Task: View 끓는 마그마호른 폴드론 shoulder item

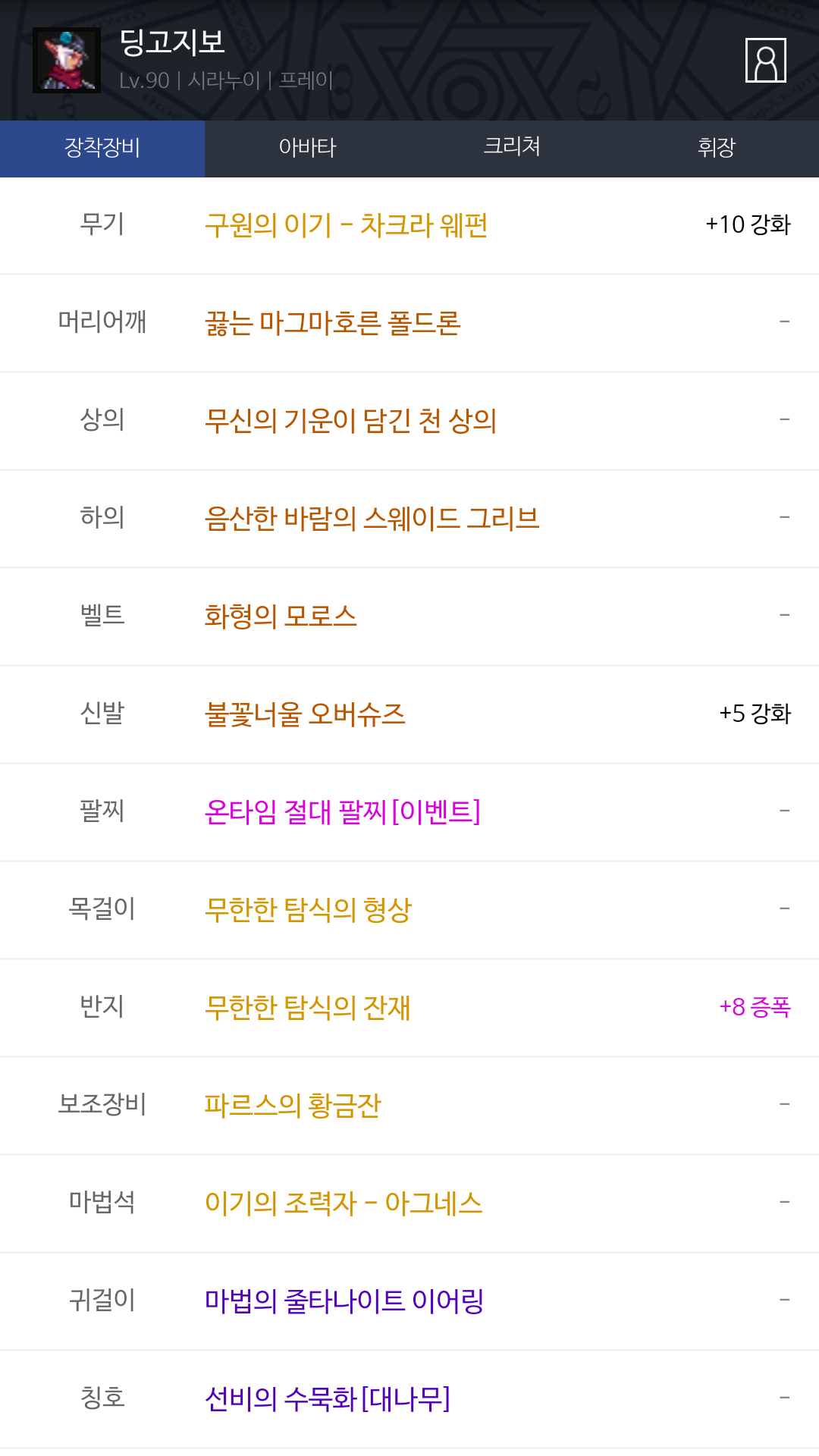Action: (x=332, y=324)
